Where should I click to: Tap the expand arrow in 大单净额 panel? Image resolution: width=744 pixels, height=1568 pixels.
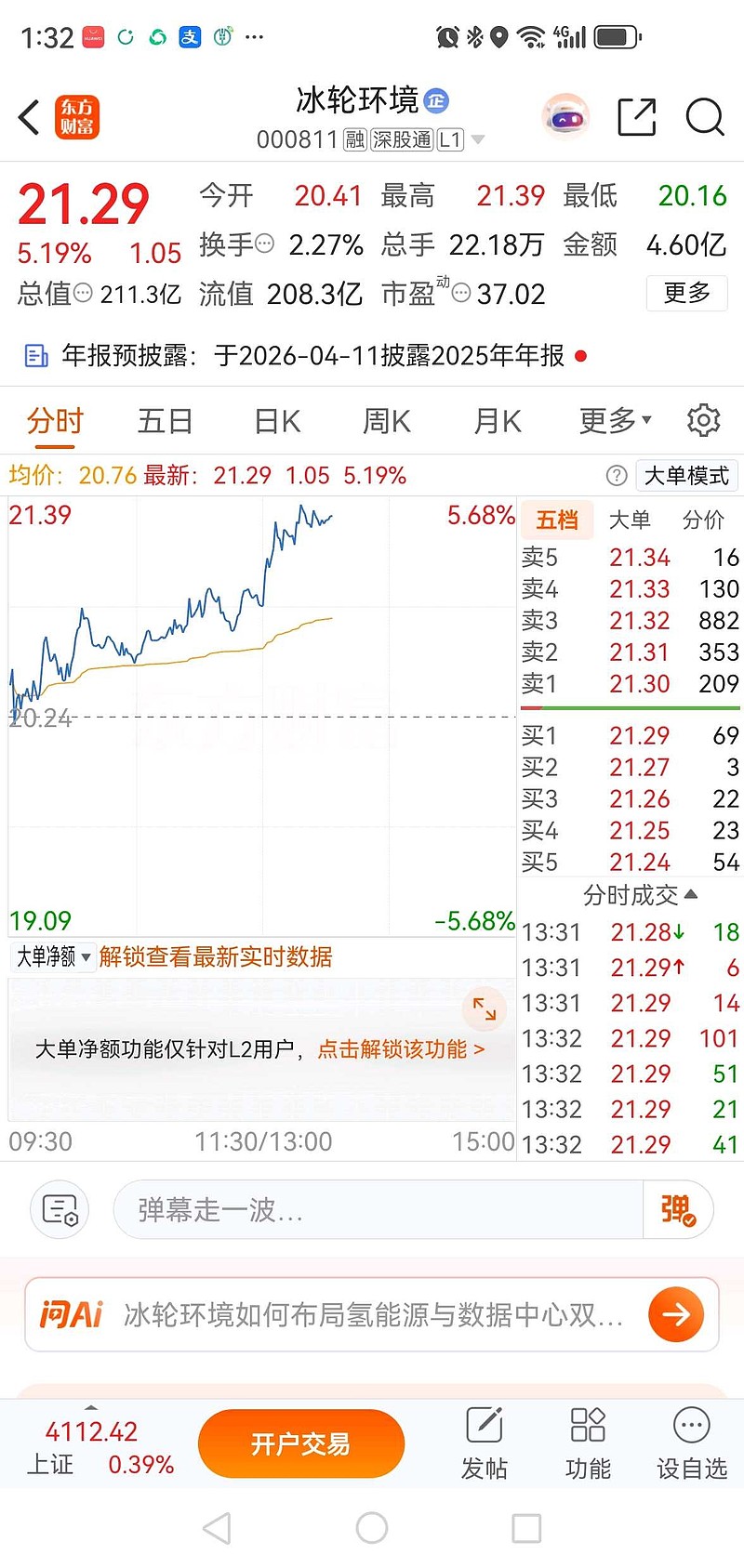point(484,1009)
